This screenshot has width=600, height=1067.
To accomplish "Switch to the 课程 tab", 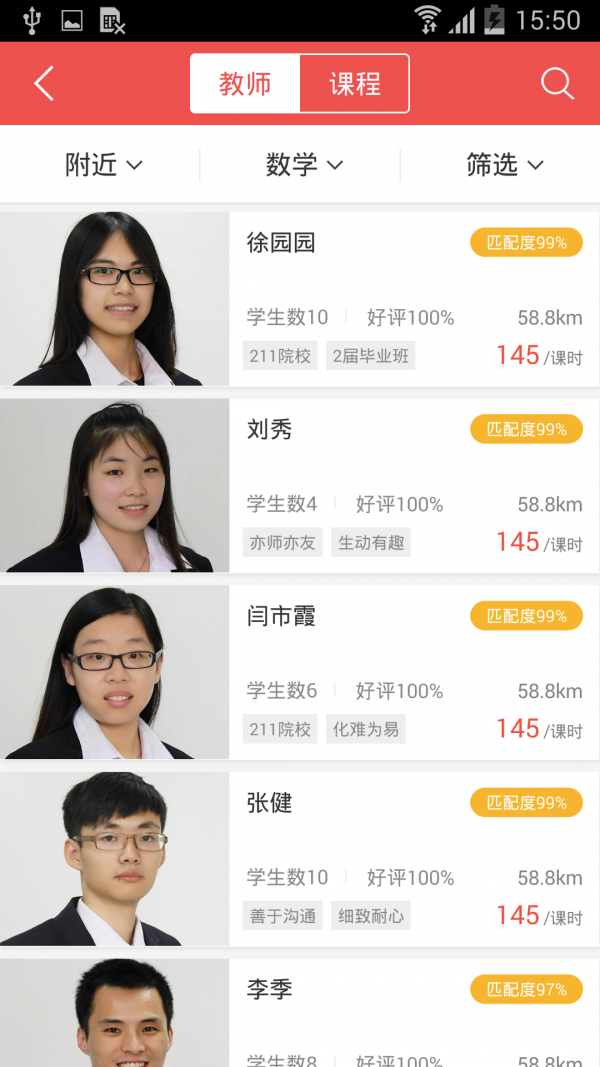I will coord(354,83).
